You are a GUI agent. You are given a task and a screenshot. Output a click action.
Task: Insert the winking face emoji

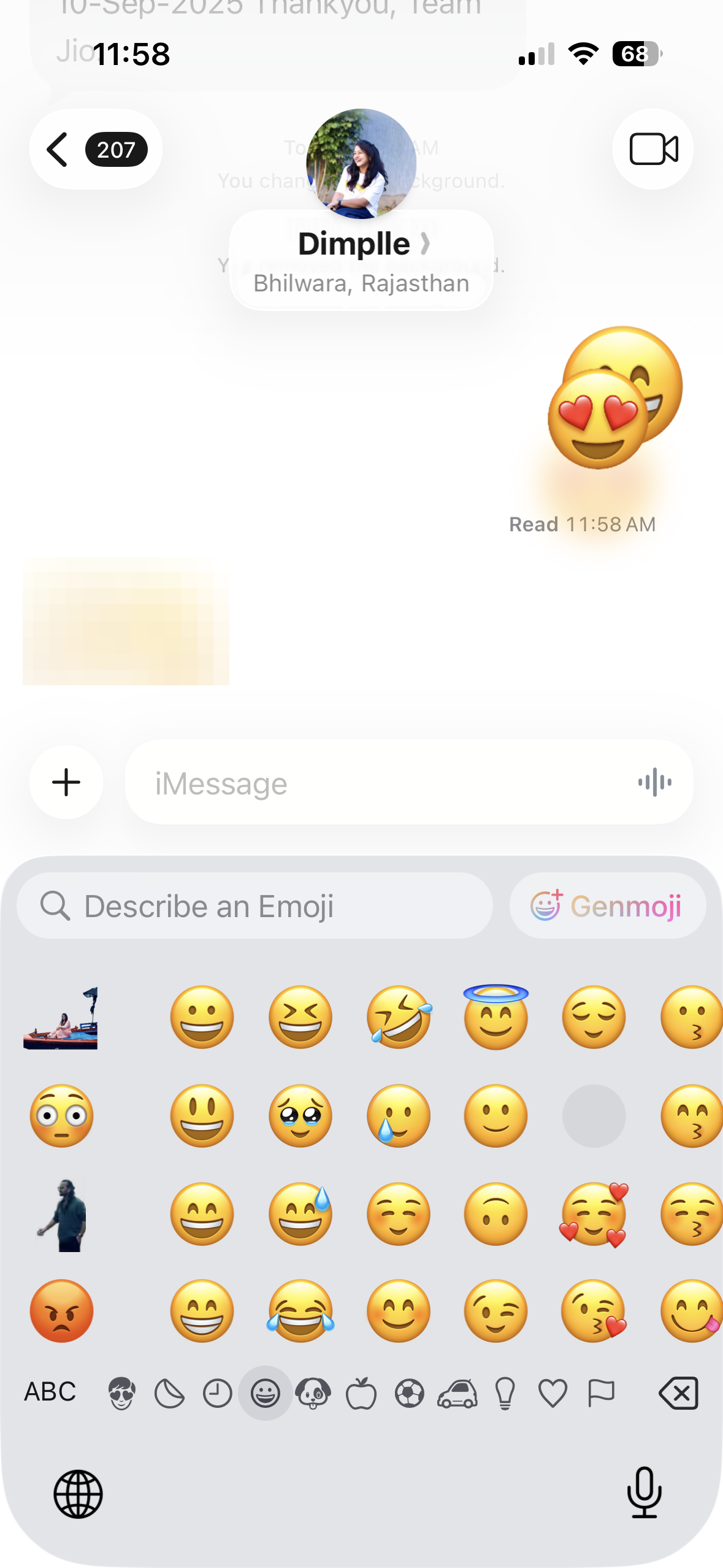[x=495, y=1311]
